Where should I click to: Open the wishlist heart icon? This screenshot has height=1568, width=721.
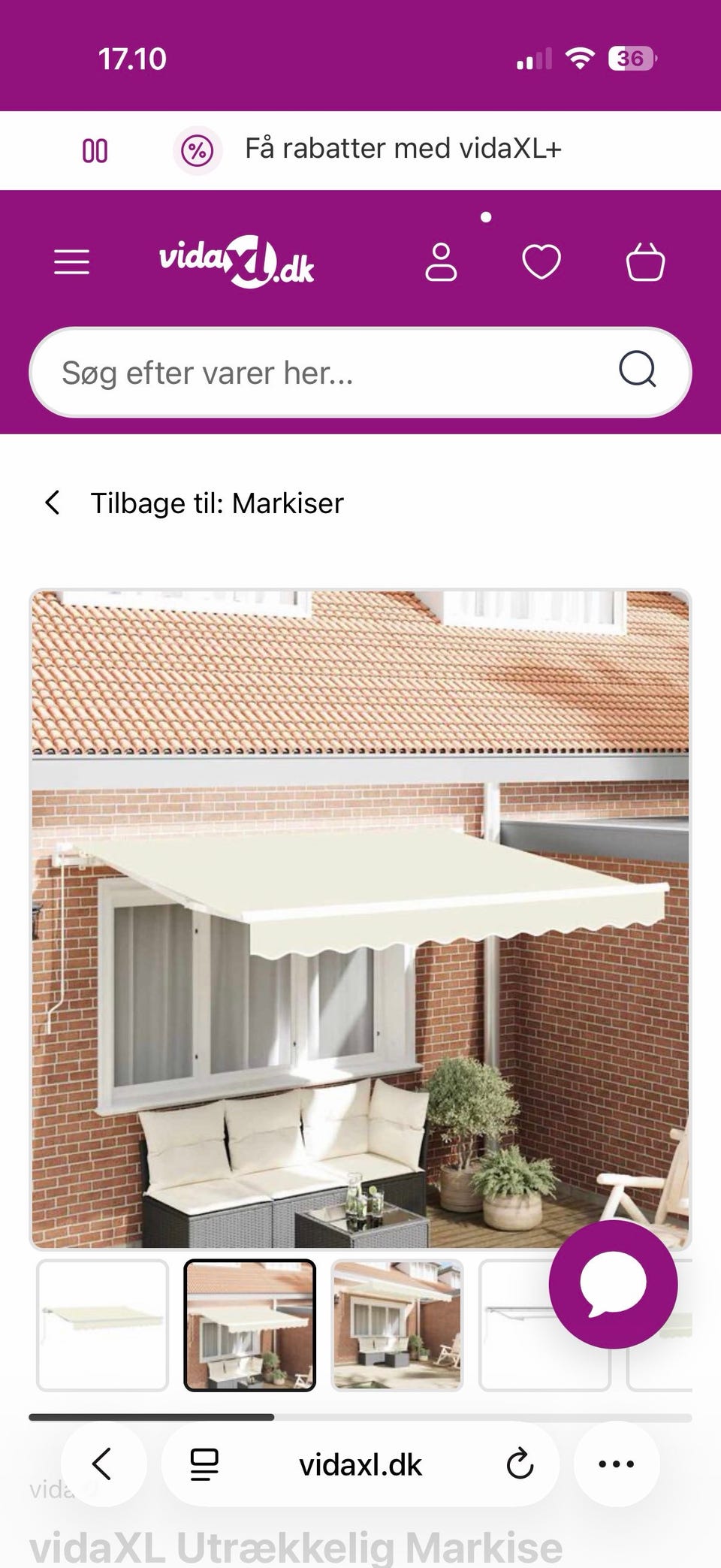[544, 261]
